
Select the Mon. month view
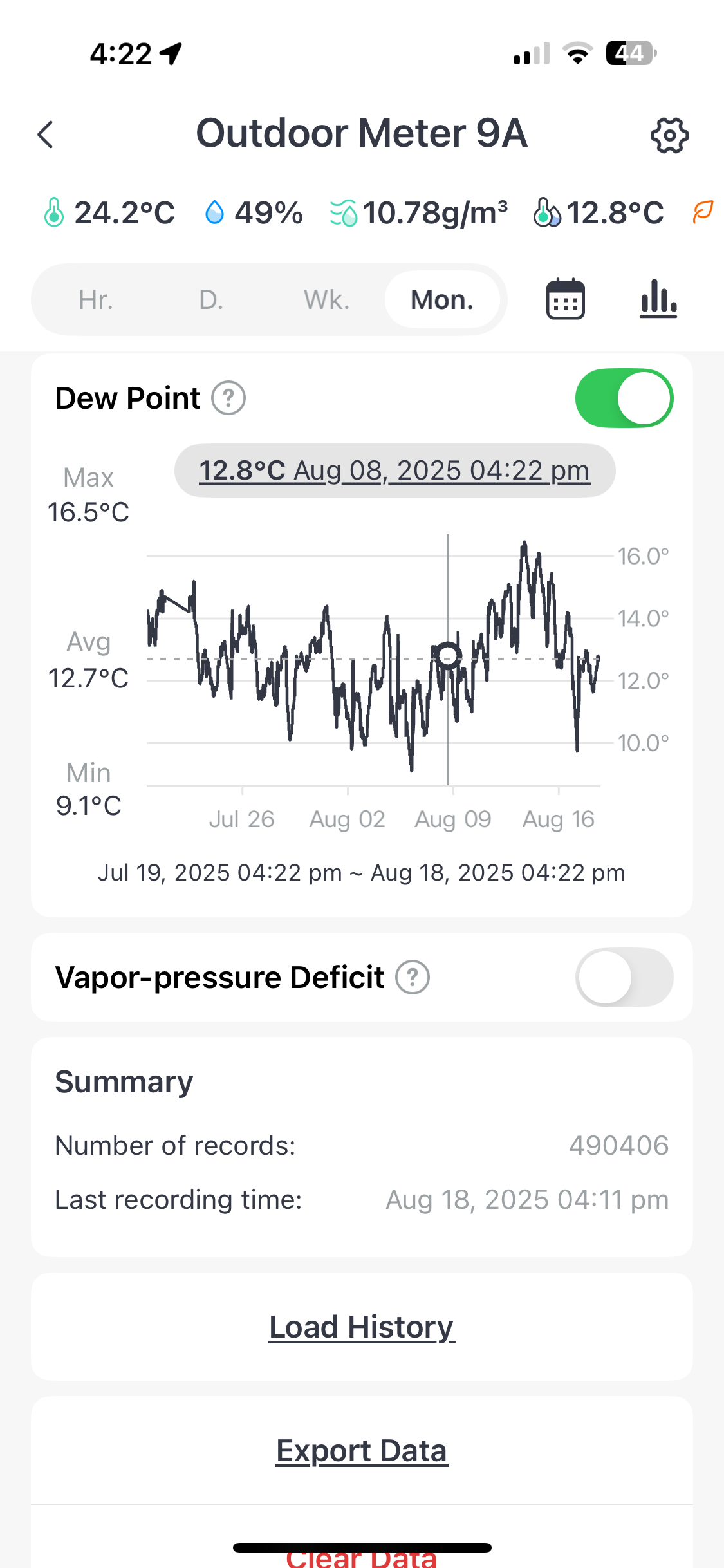click(x=442, y=300)
